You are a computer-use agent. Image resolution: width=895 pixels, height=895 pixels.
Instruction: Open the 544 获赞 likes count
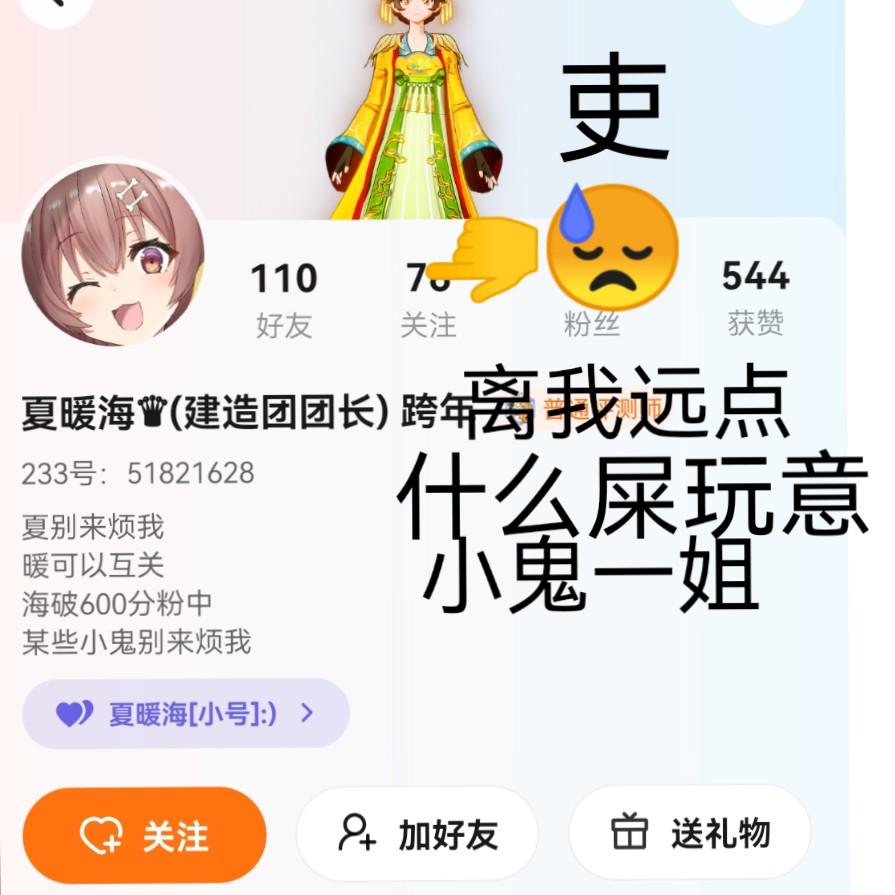point(755,296)
